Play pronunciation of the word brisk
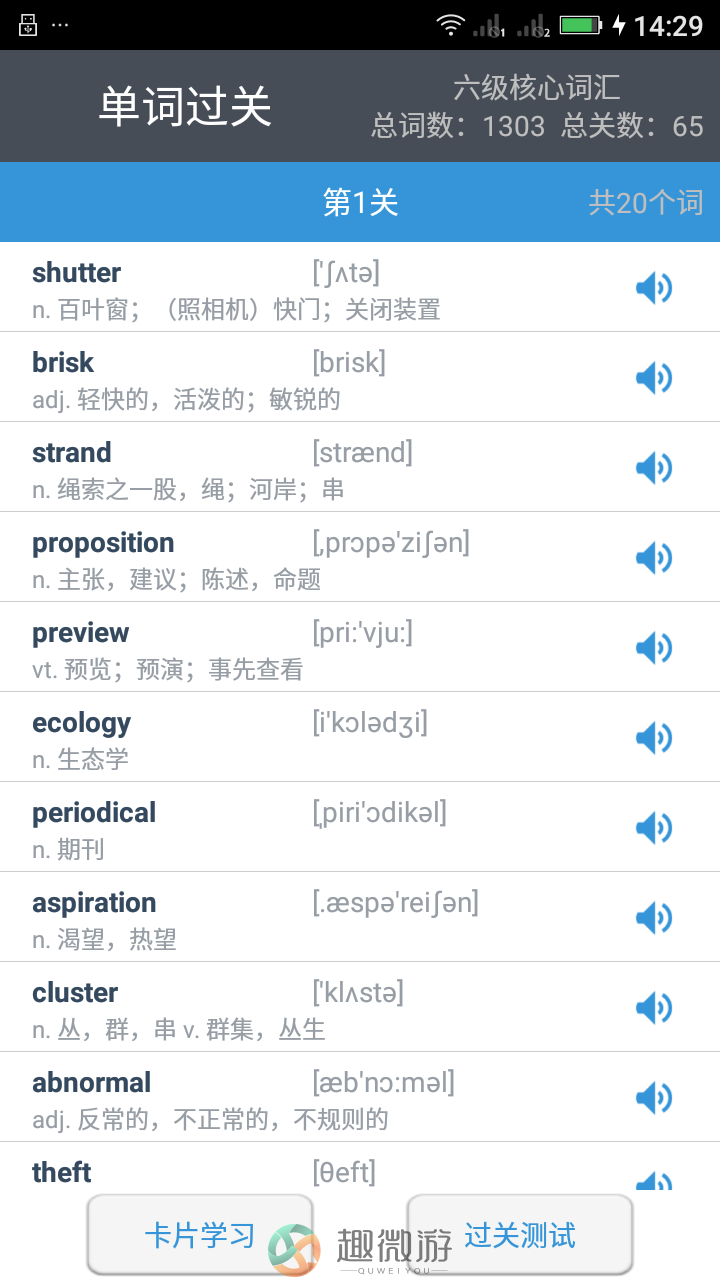This screenshot has height=1280, width=720. [654, 378]
